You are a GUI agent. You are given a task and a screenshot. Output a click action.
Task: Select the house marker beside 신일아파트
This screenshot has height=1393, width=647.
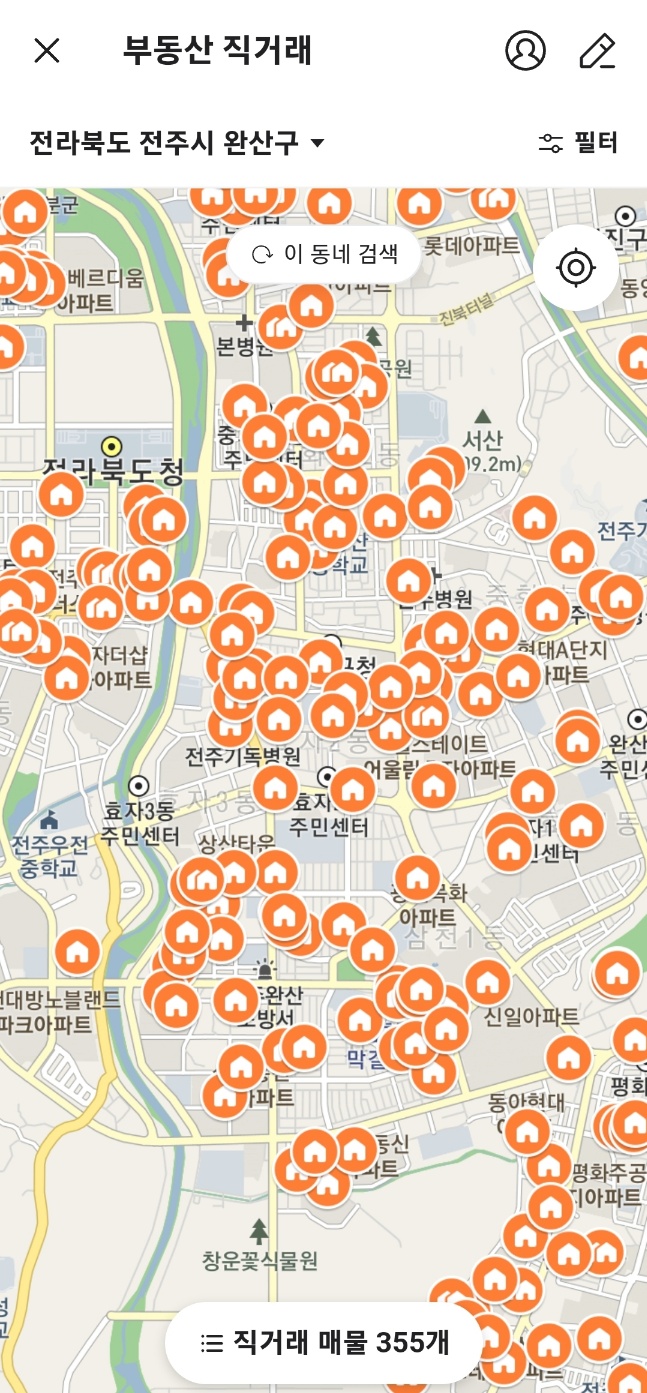click(488, 982)
